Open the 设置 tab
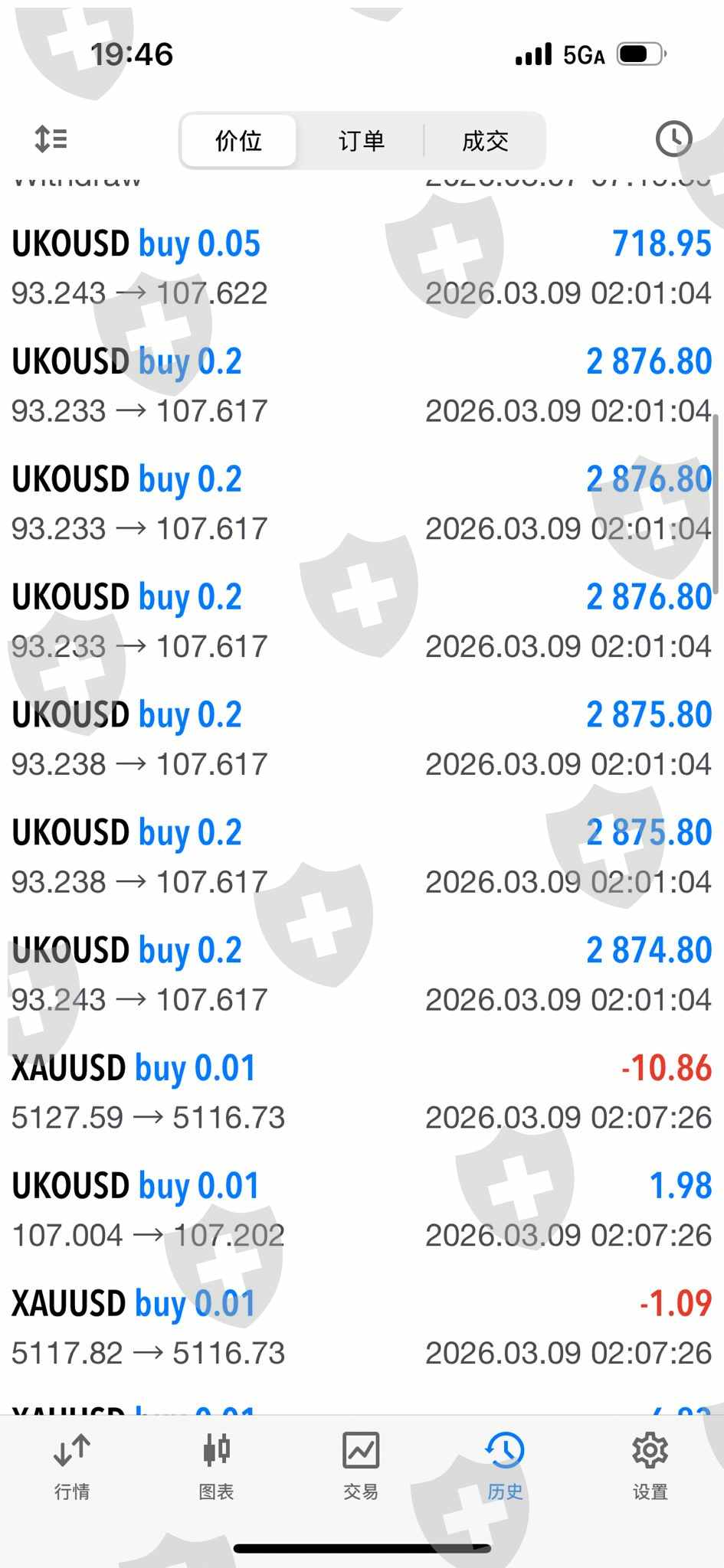The image size is (724, 1568). (650, 1465)
